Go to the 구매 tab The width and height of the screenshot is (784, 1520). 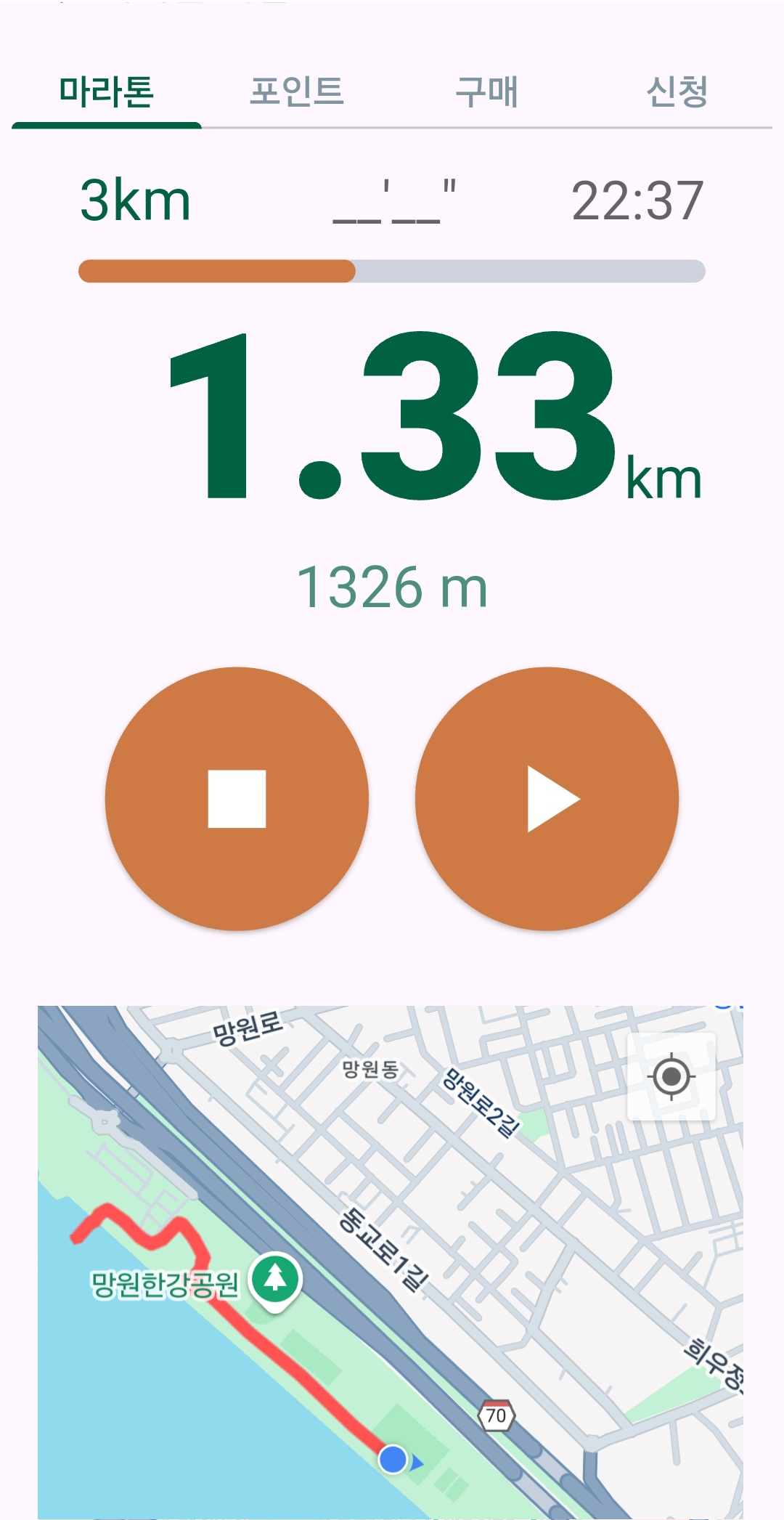[487, 92]
